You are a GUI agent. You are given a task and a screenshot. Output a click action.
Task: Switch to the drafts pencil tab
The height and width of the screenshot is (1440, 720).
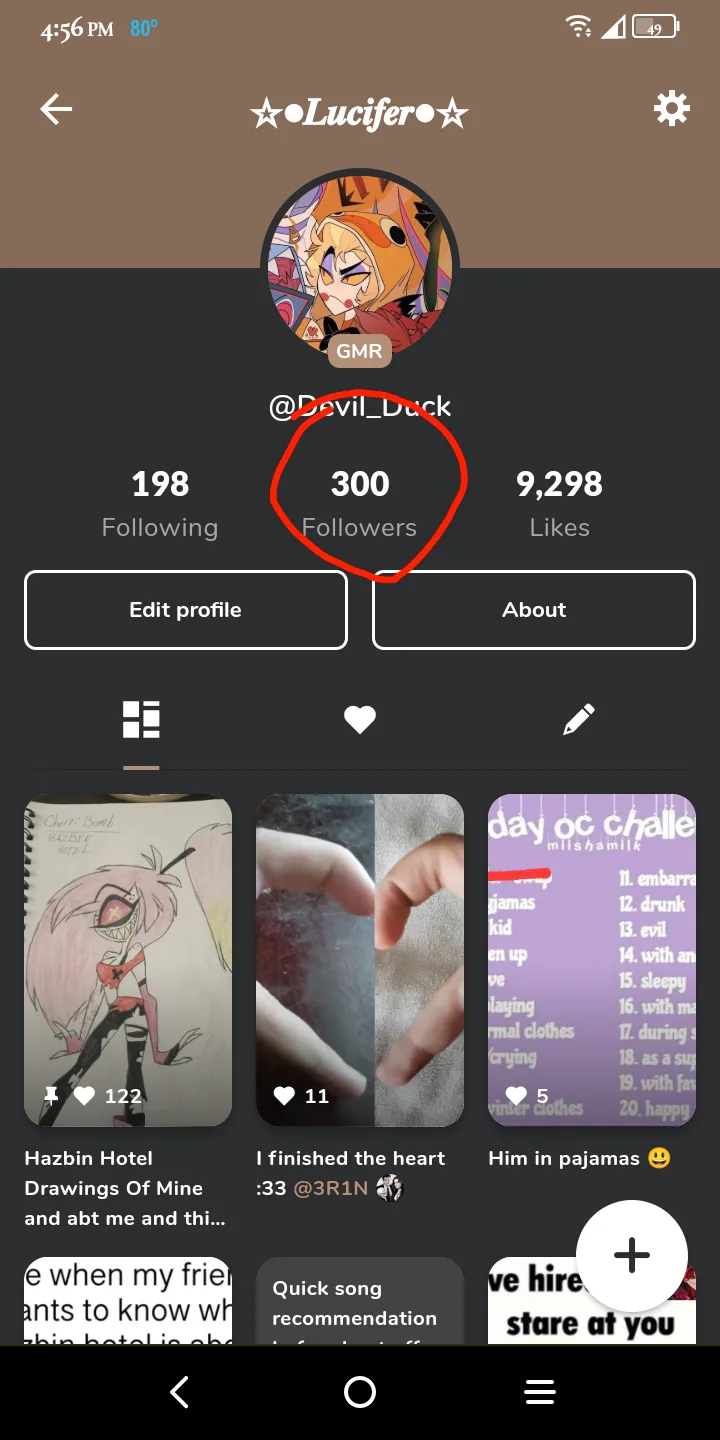click(x=579, y=719)
